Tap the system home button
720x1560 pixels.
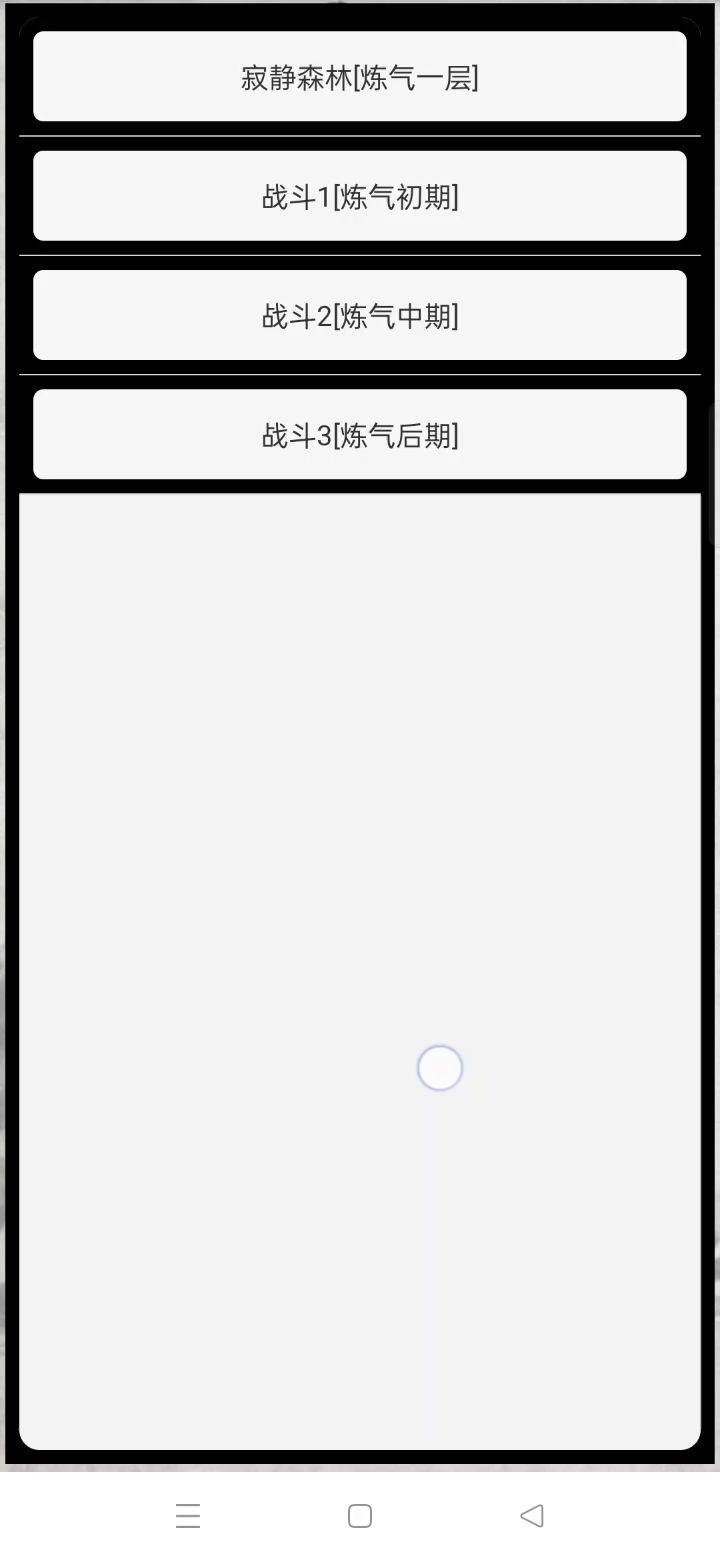[360, 1516]
